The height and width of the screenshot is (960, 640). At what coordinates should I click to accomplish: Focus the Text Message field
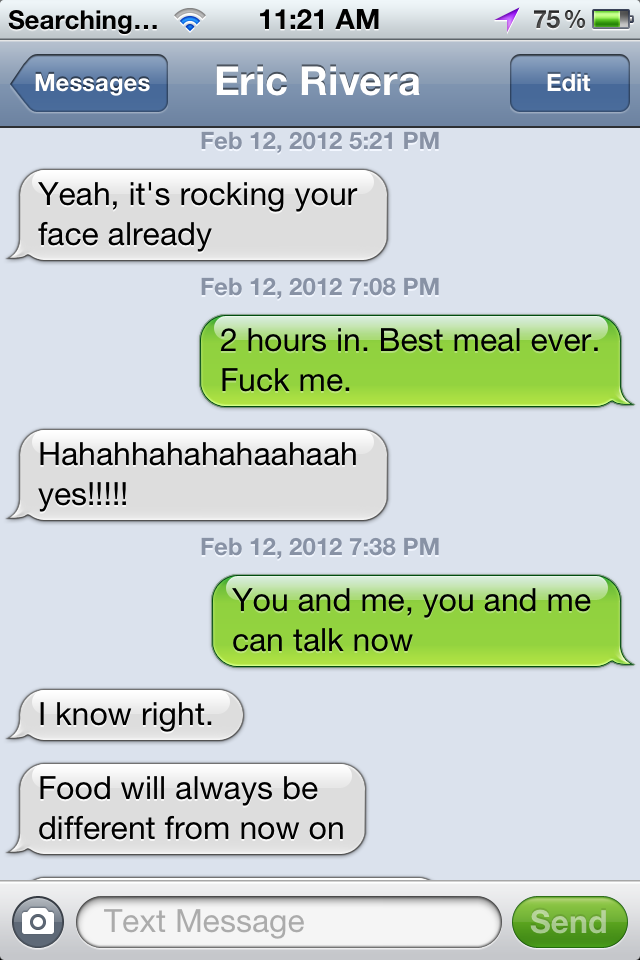click(x=288, y=921)
